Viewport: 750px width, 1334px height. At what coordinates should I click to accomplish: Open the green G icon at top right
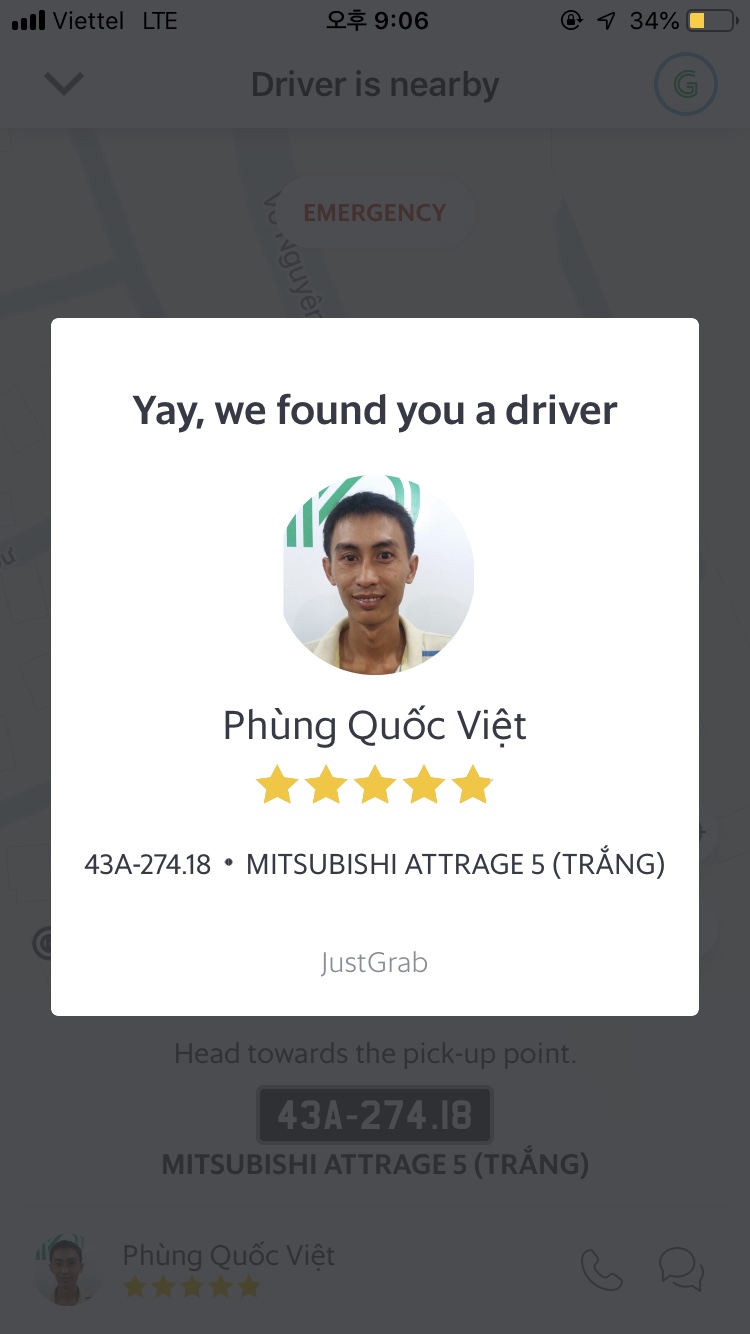coord(686,86)
